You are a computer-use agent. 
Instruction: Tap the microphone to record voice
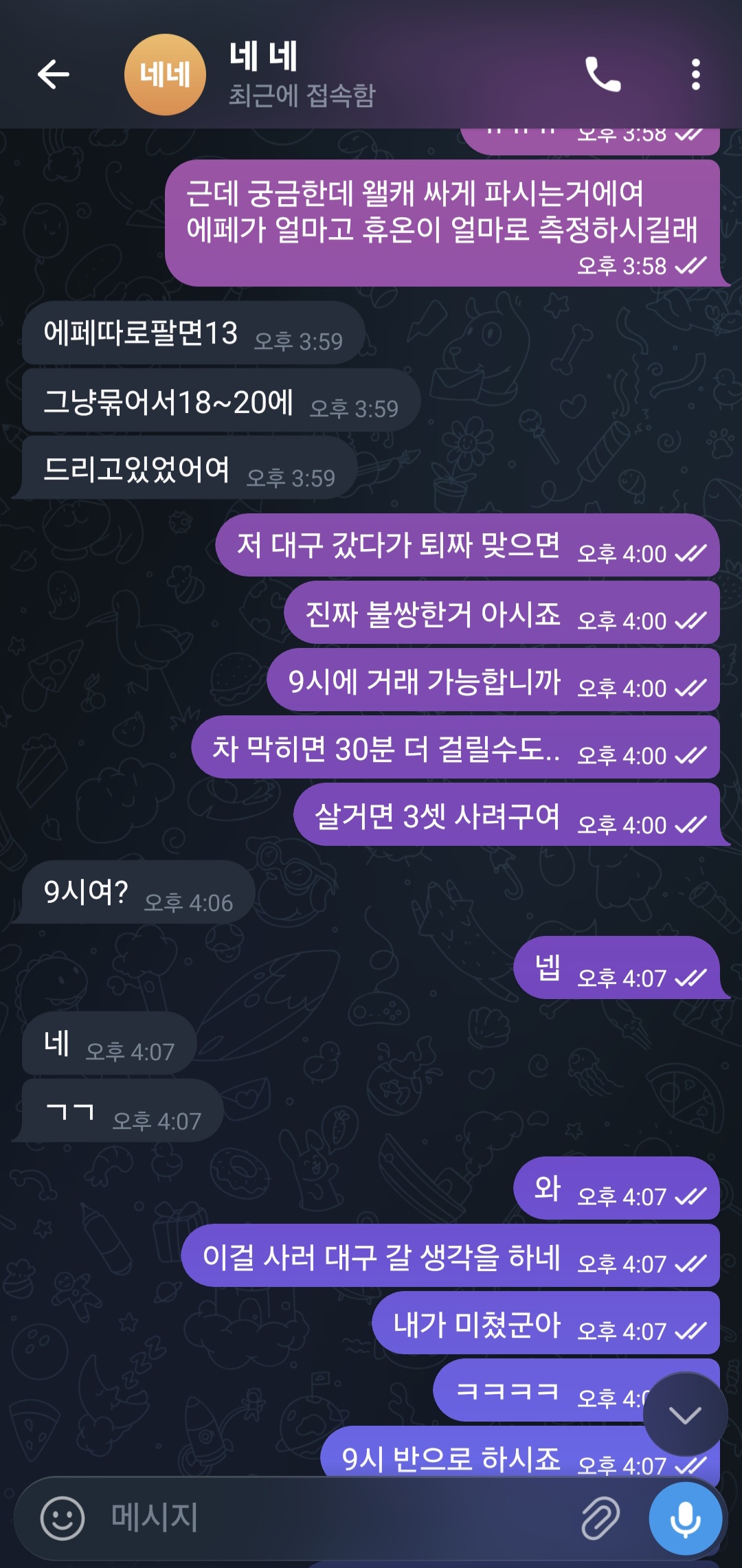tap(685, 1518)
